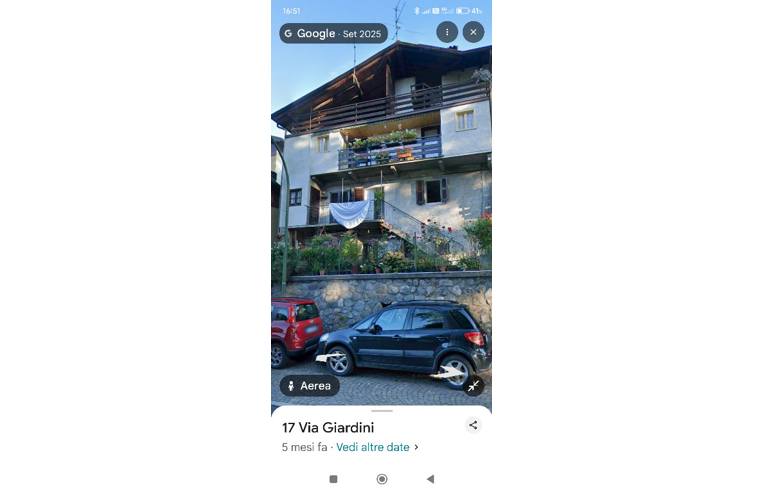Collapse the full-screen Street View
Viewport: 764px width, 492px height.
tap(473, 386)
